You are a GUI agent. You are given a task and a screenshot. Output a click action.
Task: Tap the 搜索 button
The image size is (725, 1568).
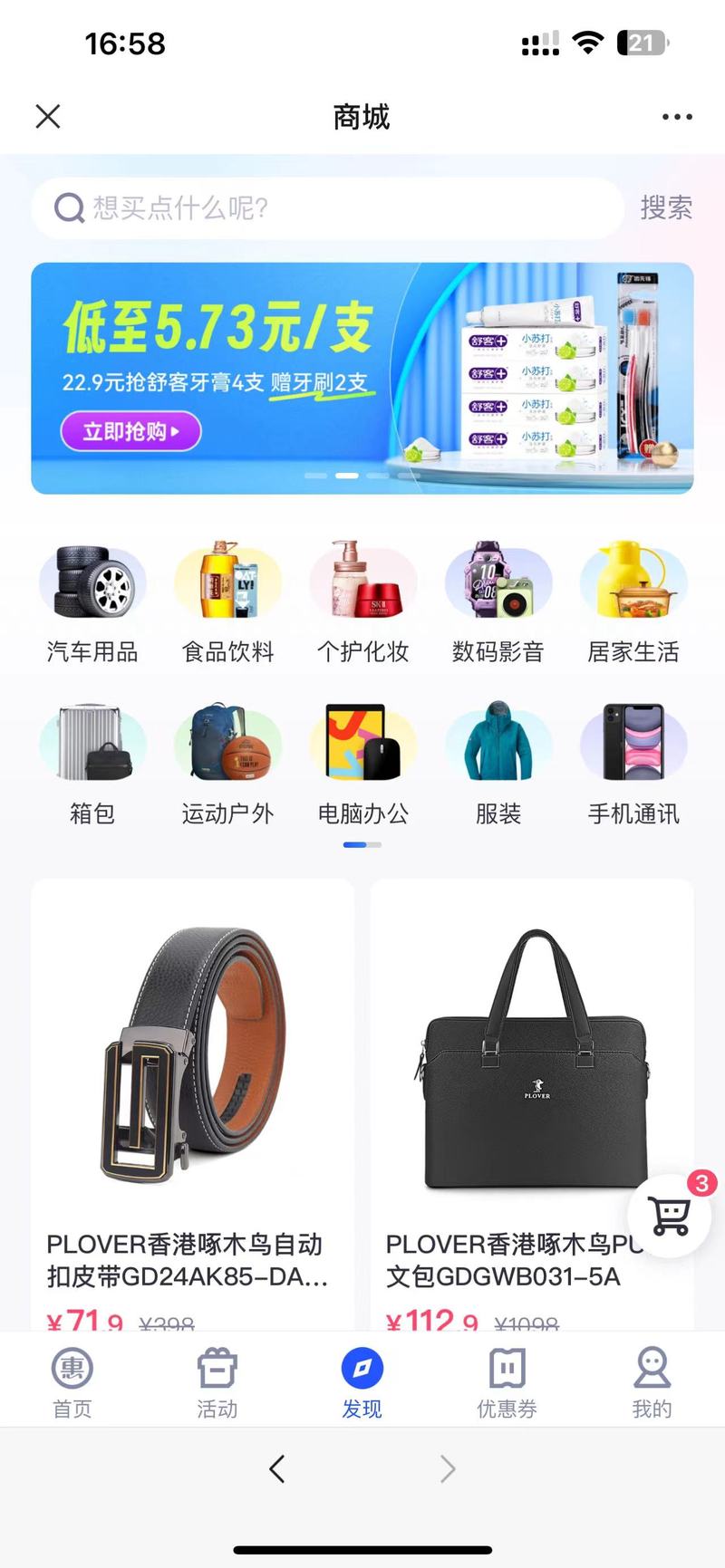pos(666,207)
